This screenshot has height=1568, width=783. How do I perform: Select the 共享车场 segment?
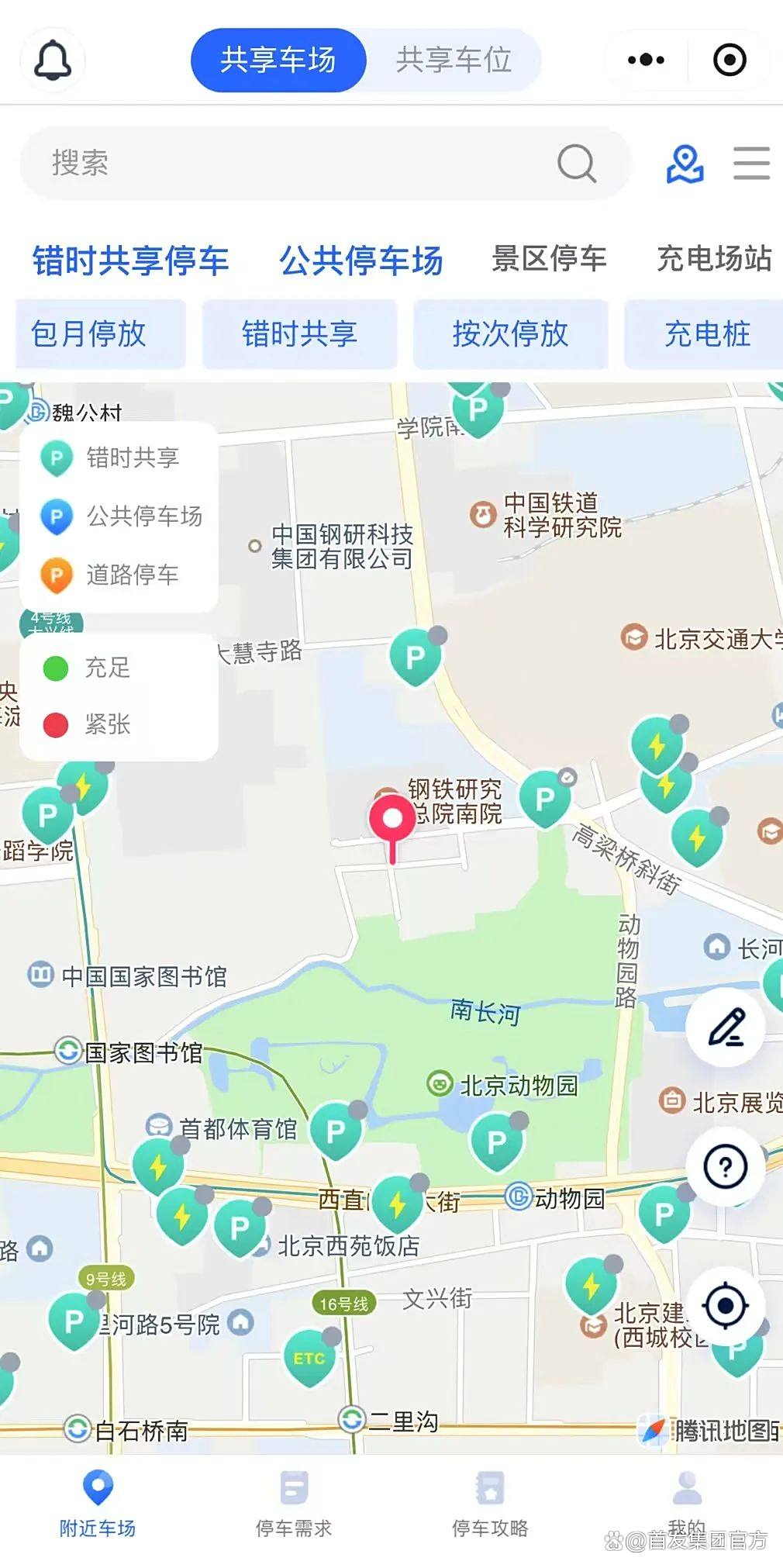[x=278, y=60]
